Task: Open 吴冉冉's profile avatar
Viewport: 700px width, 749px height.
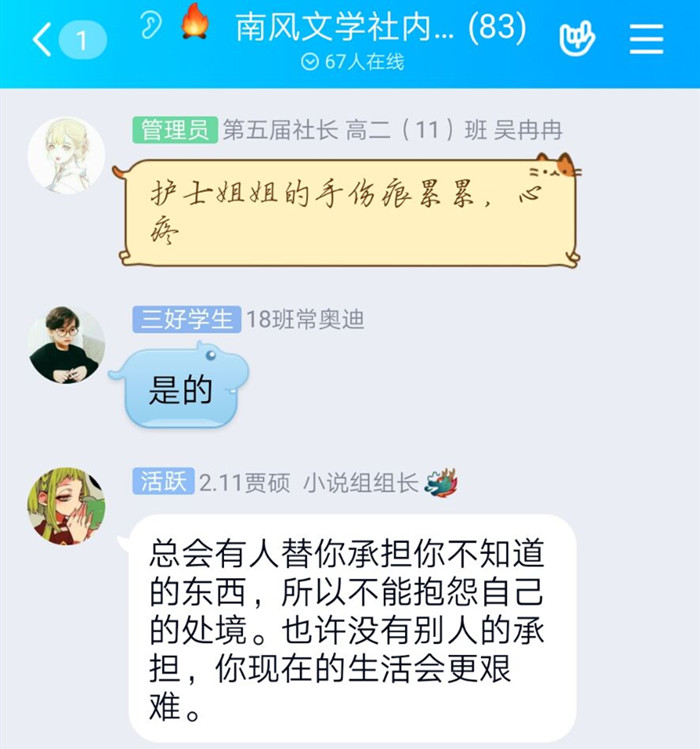Action: (x=66, y=155)
